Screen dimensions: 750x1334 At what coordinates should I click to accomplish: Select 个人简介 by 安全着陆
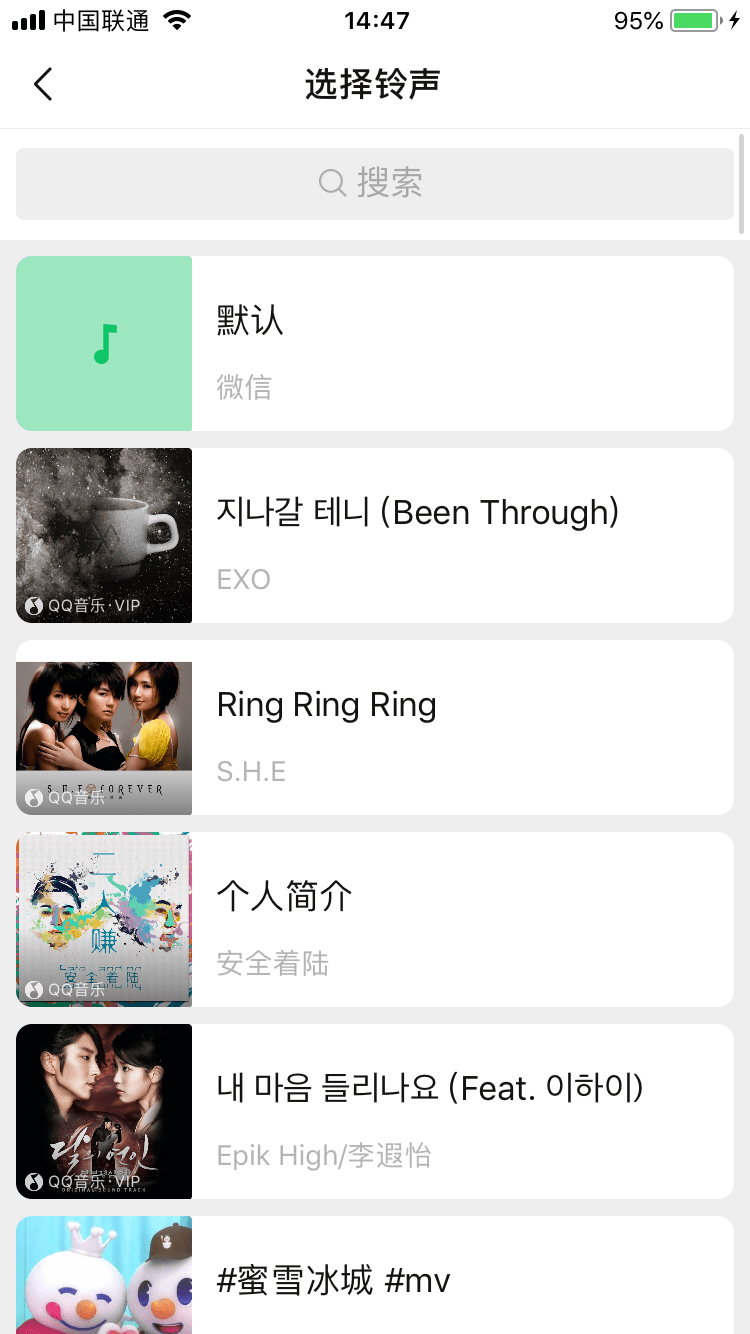[375, 919]
